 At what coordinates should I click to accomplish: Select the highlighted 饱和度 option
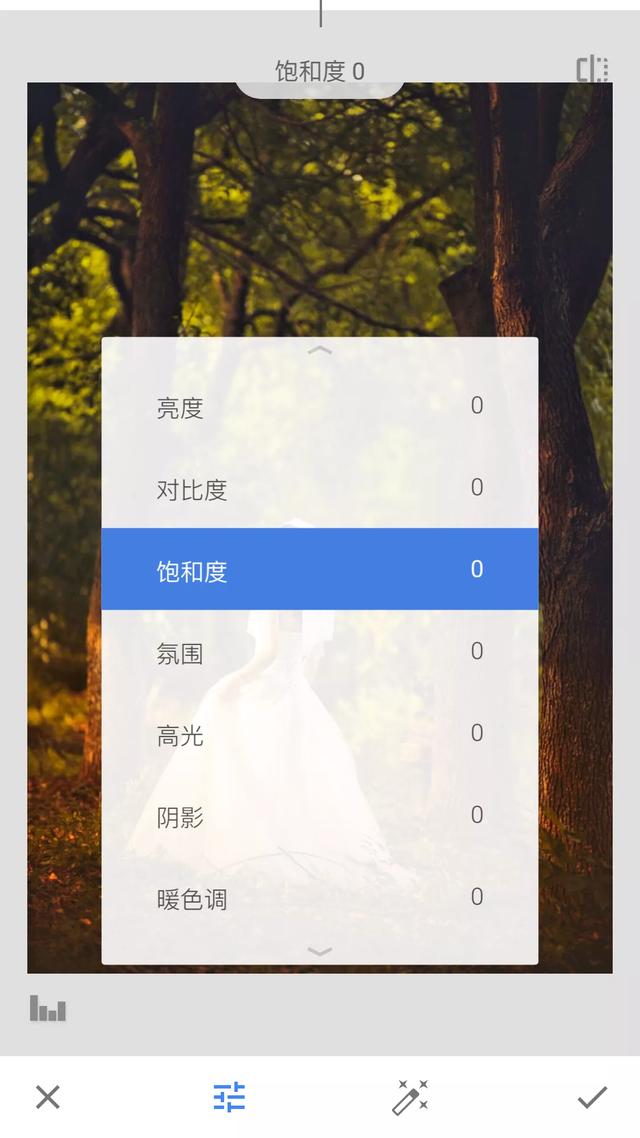[319, 570]
